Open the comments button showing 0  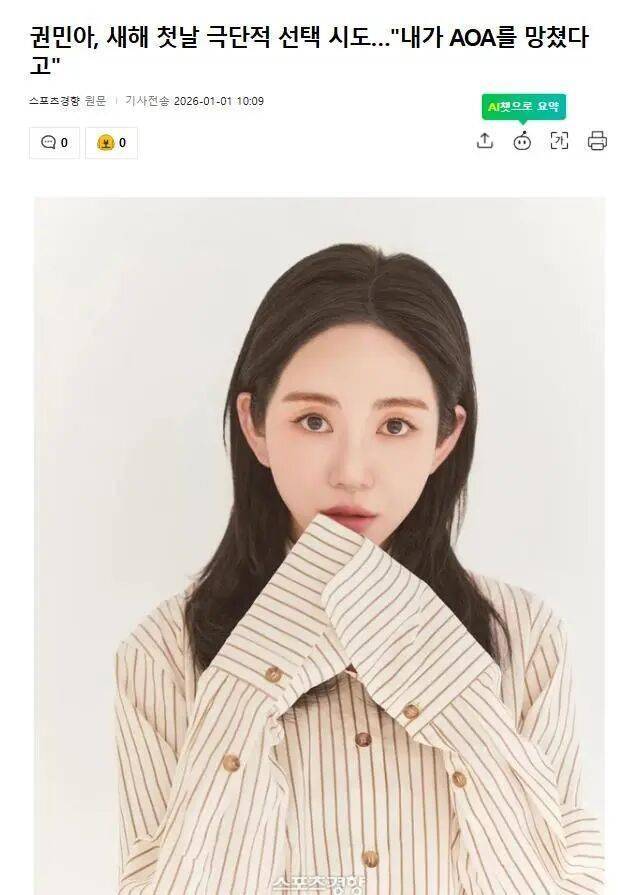54,142
